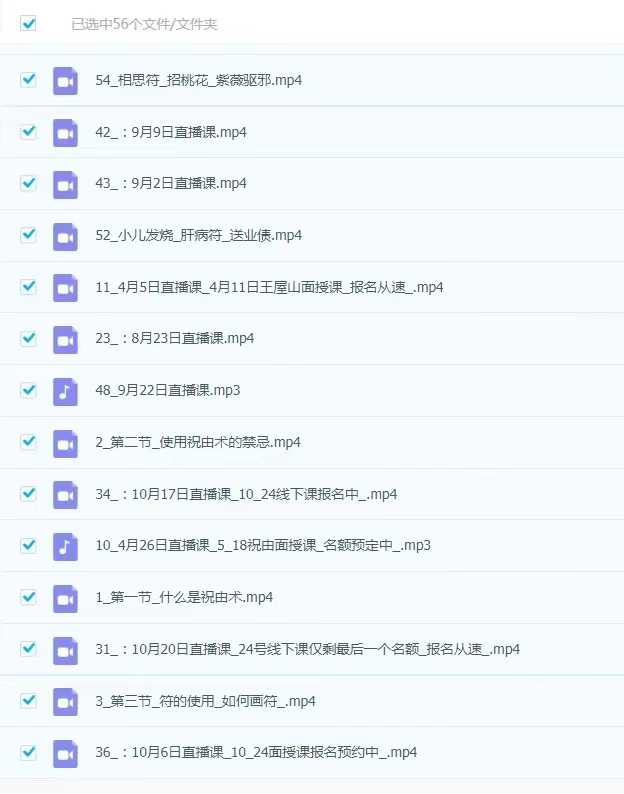Deselect 36_：10月6日直播课 checkbox
Screen dimensions: 624x794
point(28,752)
